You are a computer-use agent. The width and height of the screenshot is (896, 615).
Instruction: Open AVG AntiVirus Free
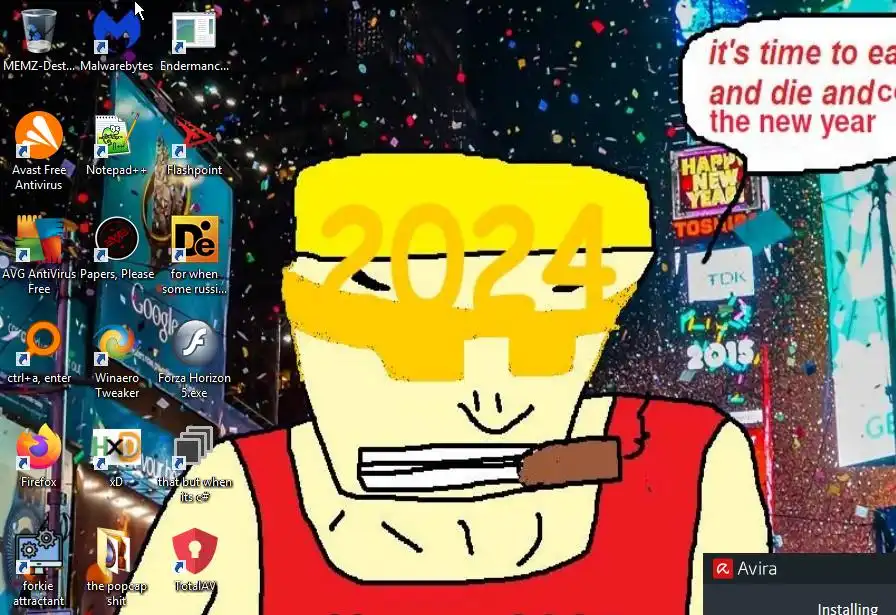[x=38, y=240]
